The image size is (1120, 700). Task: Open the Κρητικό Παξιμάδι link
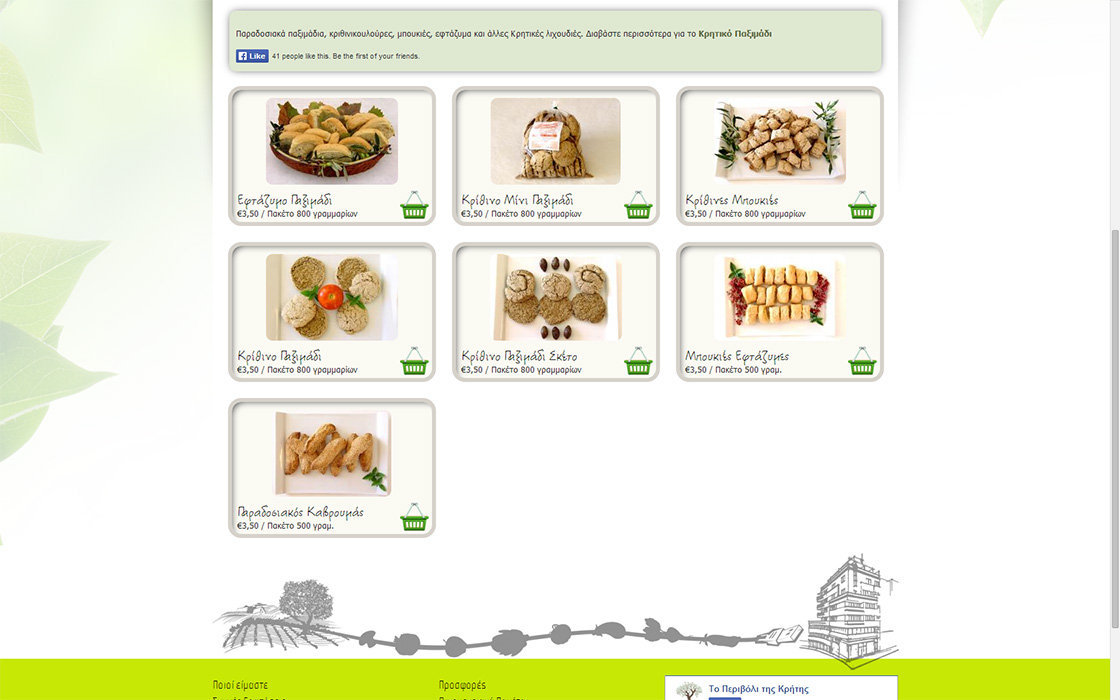point(734,34)
